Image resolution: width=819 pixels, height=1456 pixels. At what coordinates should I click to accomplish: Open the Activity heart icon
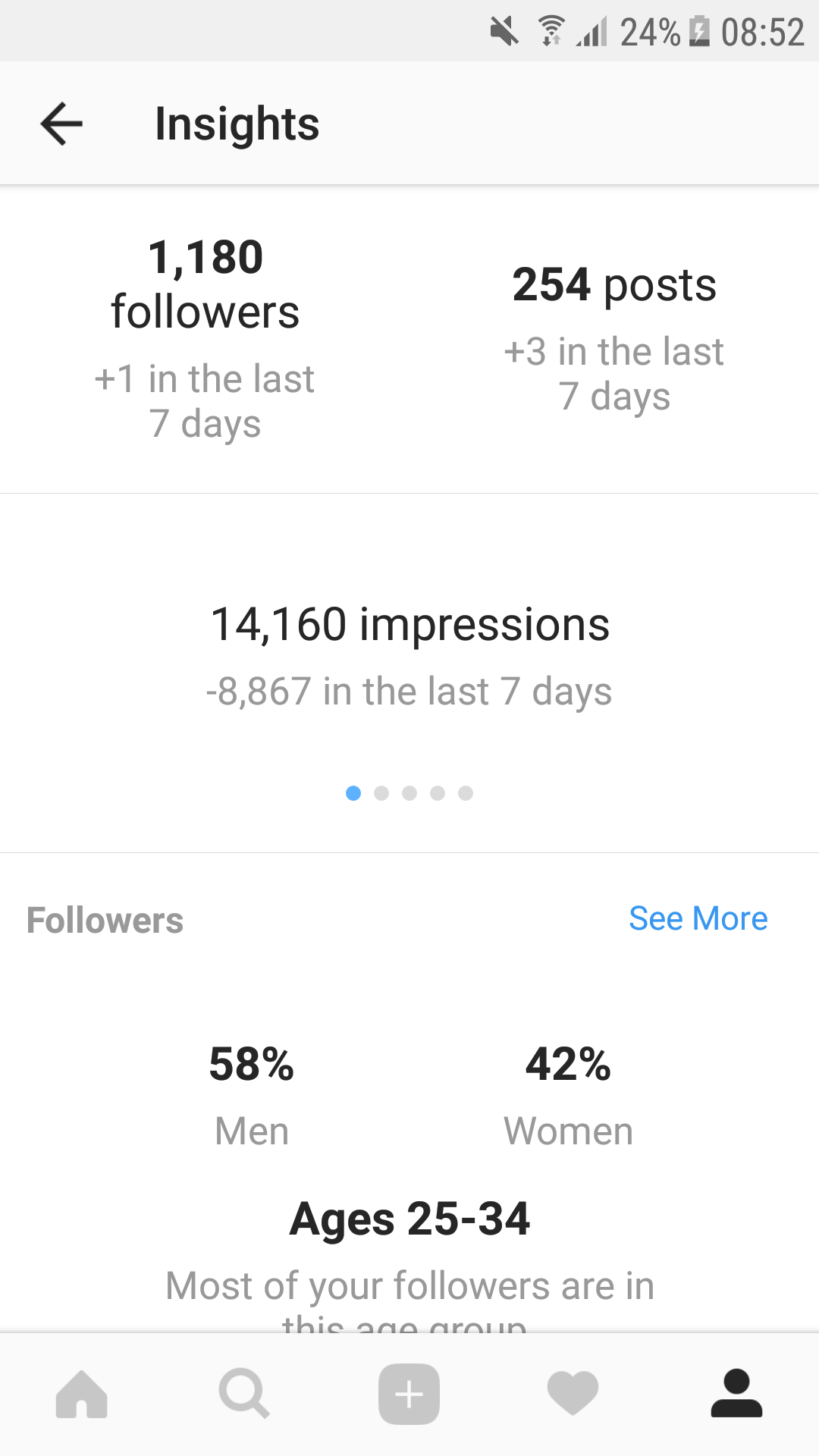[x=573, y=1392]
